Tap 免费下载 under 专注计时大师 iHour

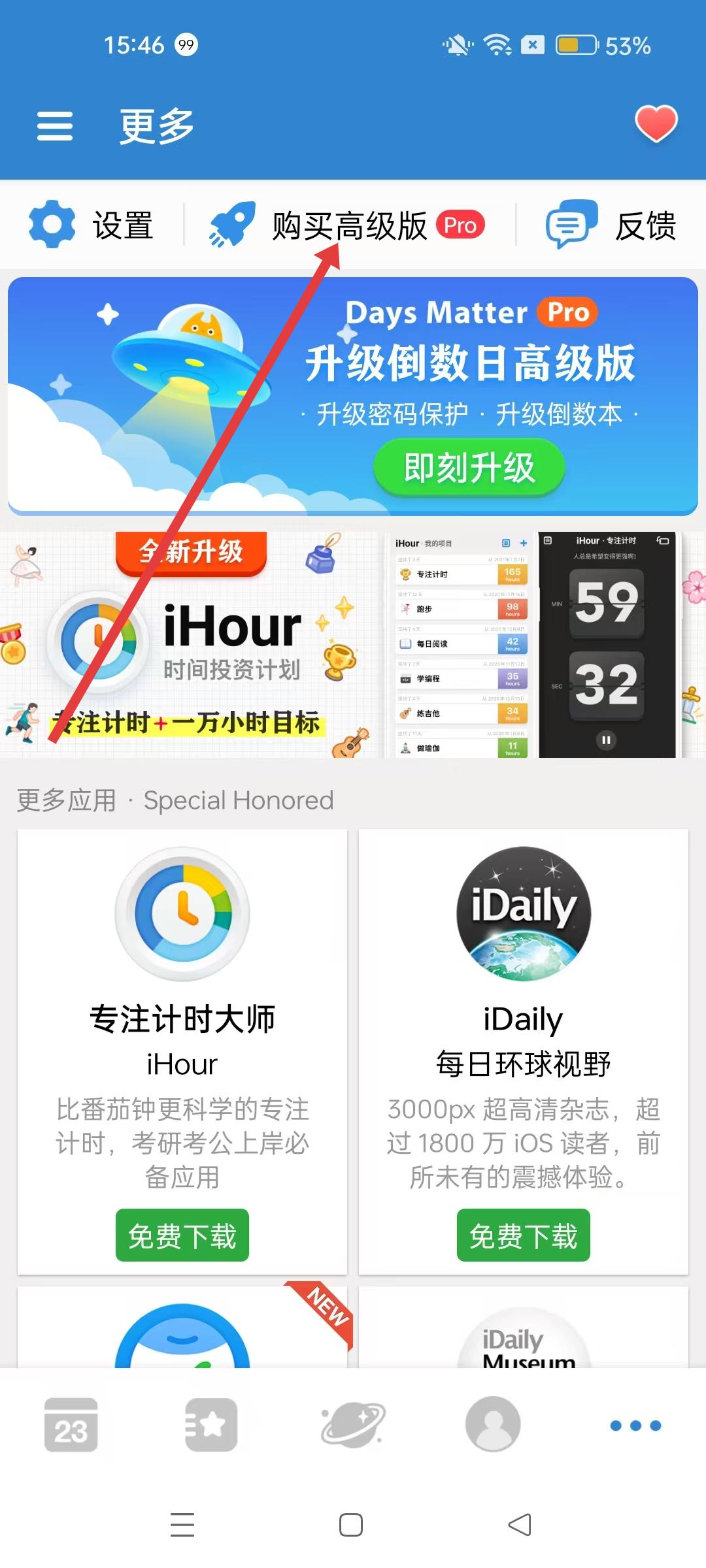tap(182, 1235)
